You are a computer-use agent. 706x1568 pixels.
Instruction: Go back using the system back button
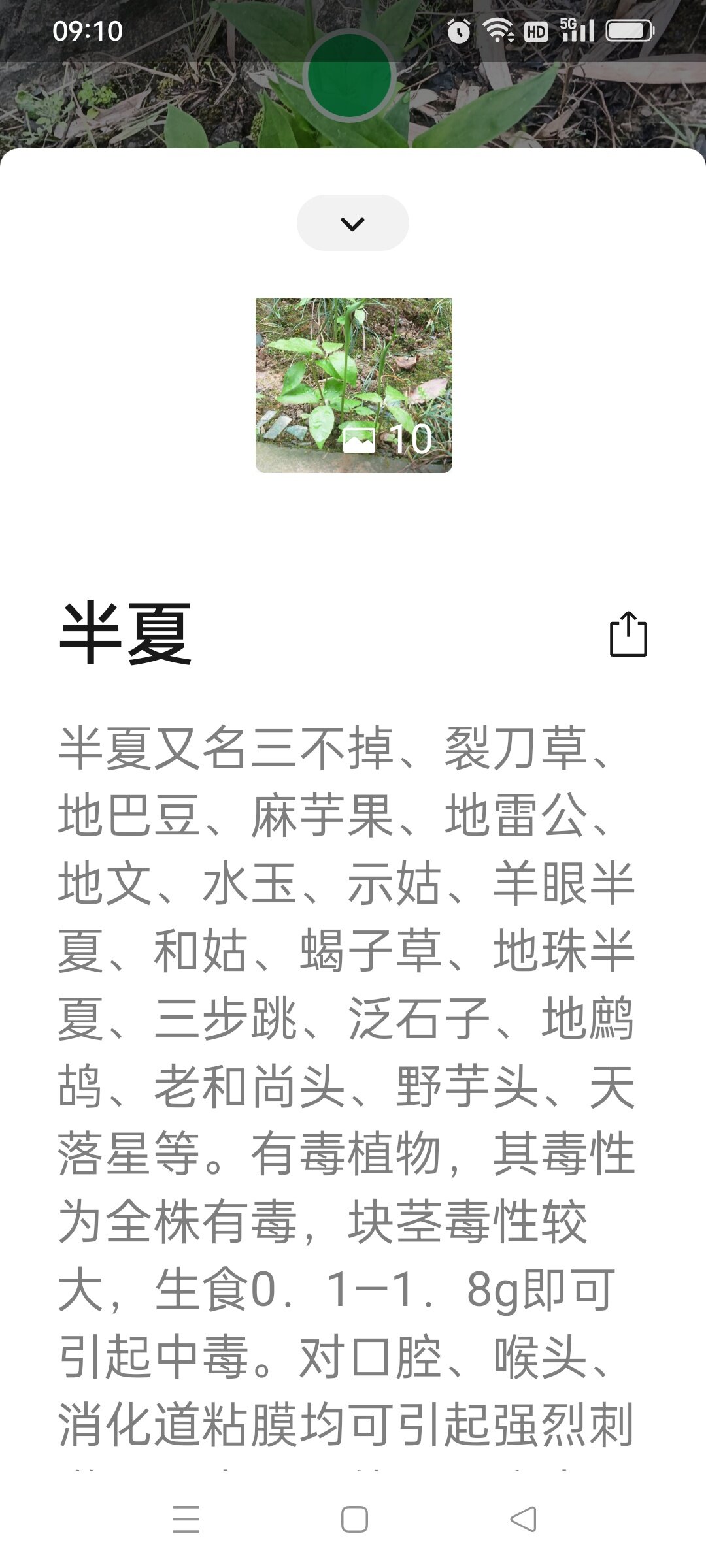pos(523,1519)
